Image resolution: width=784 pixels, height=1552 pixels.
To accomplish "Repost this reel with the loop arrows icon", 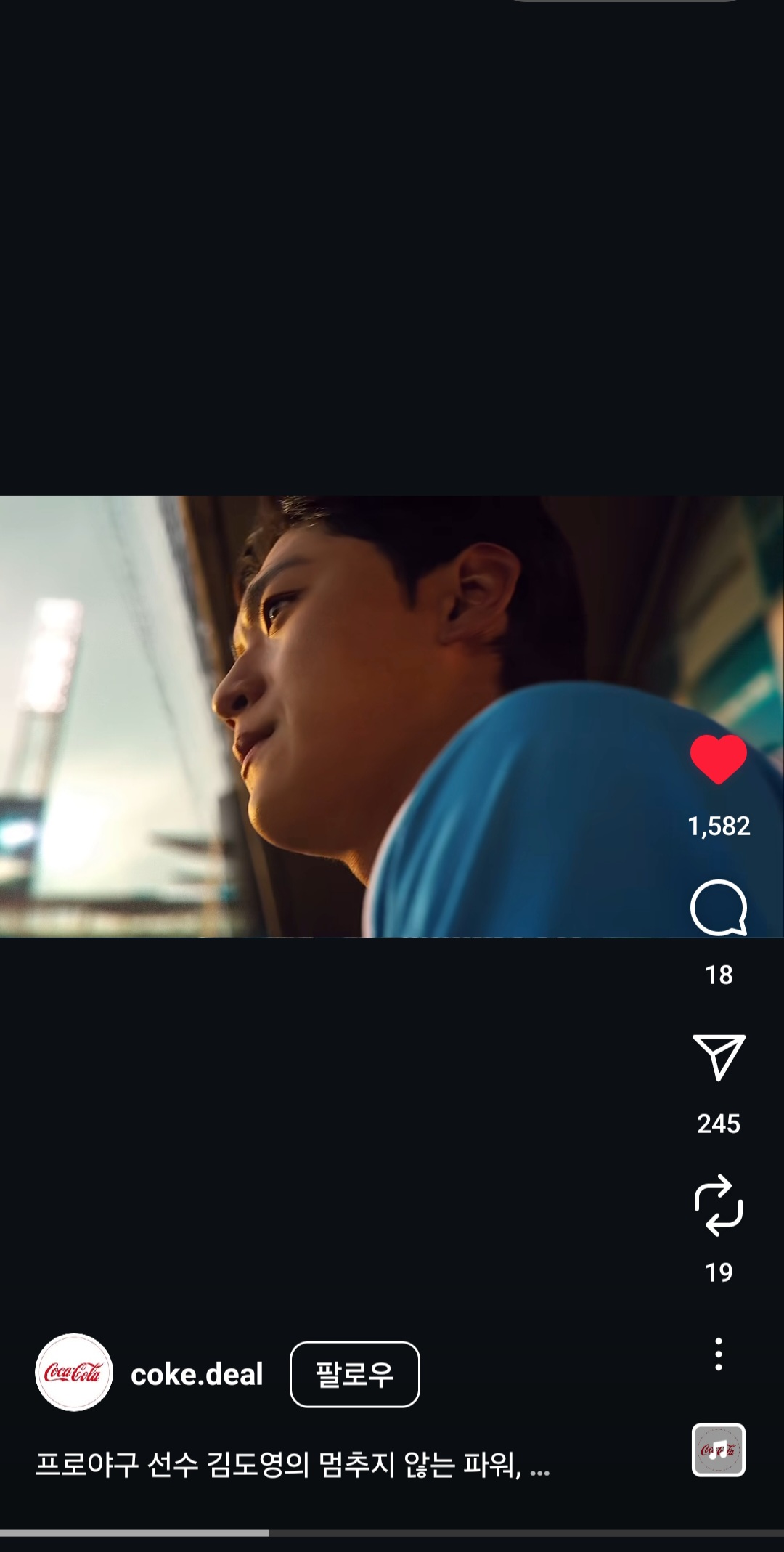I will (718, 1206).
